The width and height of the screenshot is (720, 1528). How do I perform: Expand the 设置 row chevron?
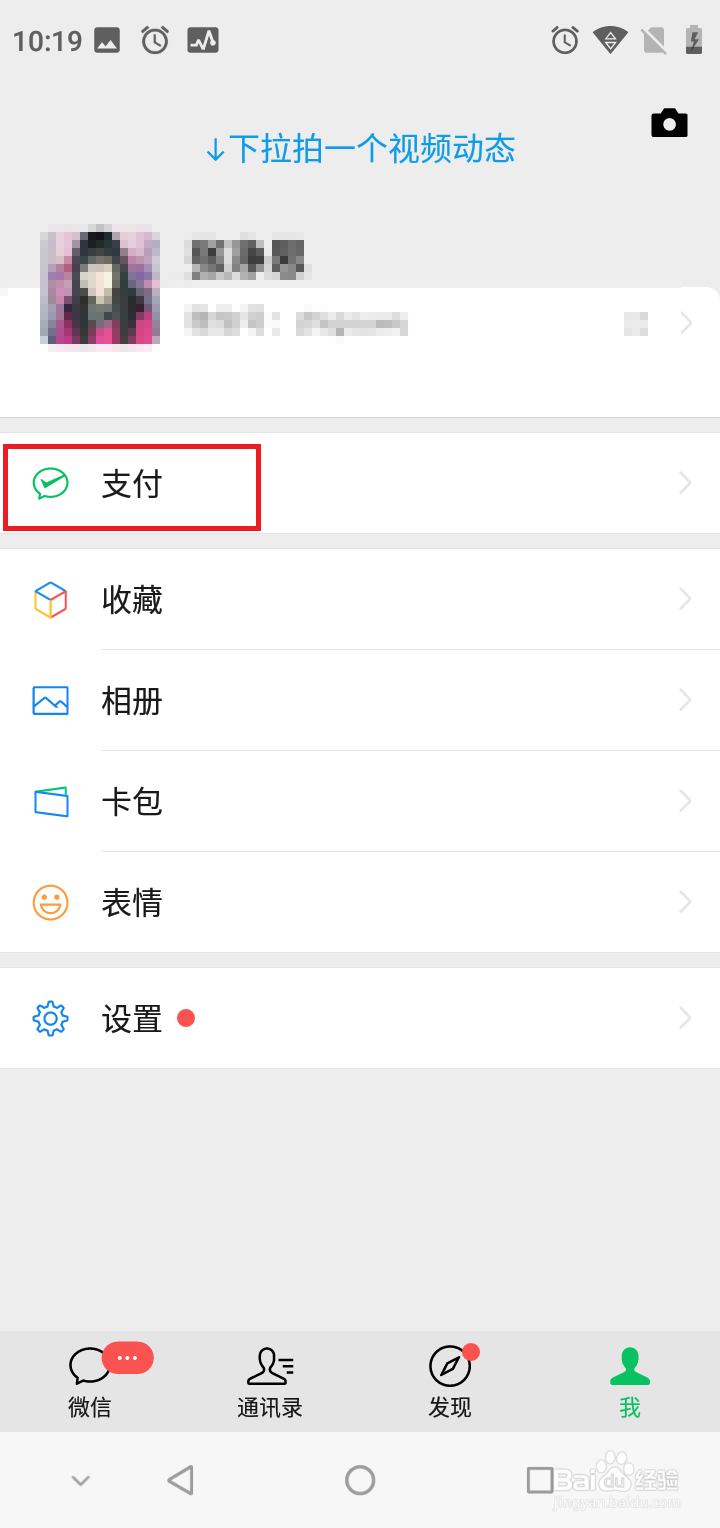click(685, 1018)
